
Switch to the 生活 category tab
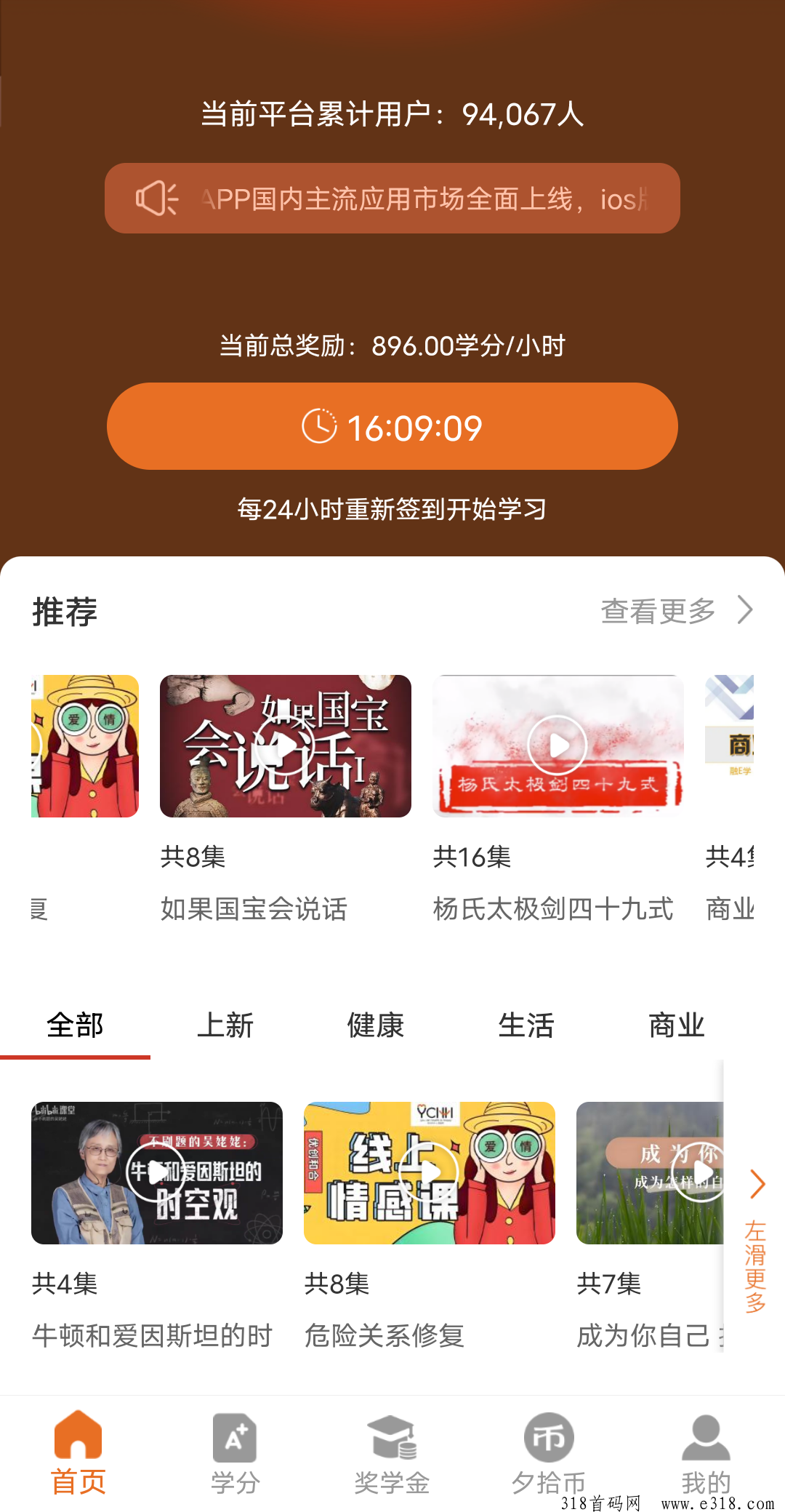click(x=526, y=1025)
